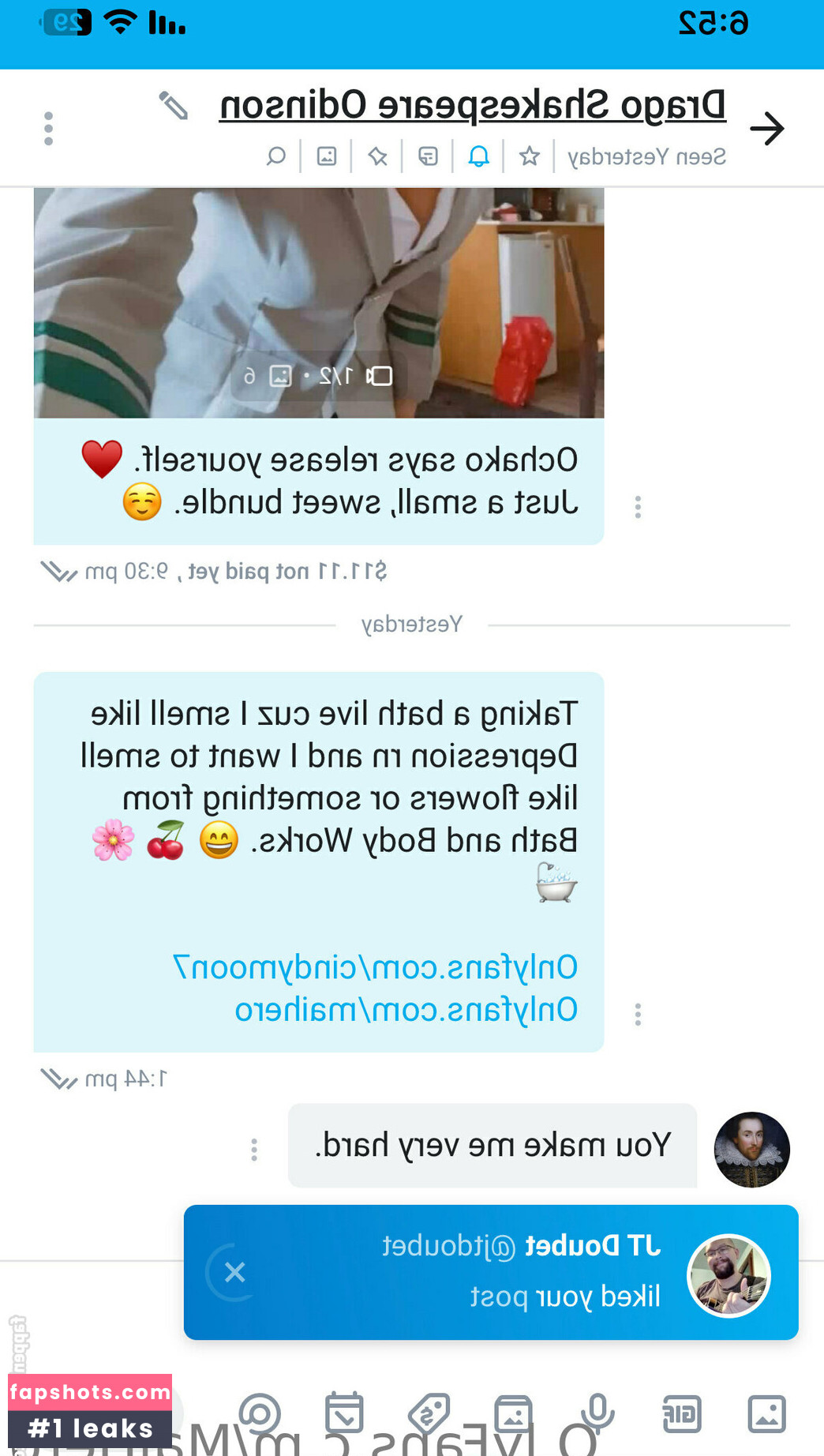Screen dimensions: 824x1456
Task: Open the onlyfans.com/cindymoon7 link
Action: (x=376, y=967)
